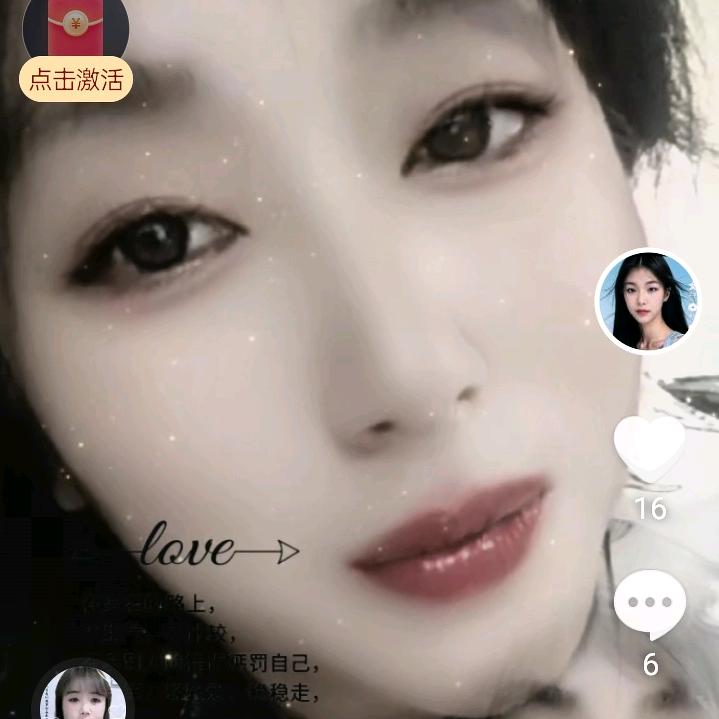Image resolution: width=719 pixels, height=719 pixels.
Task: Open the video creator's profile avatar
Action: (646, 301)
